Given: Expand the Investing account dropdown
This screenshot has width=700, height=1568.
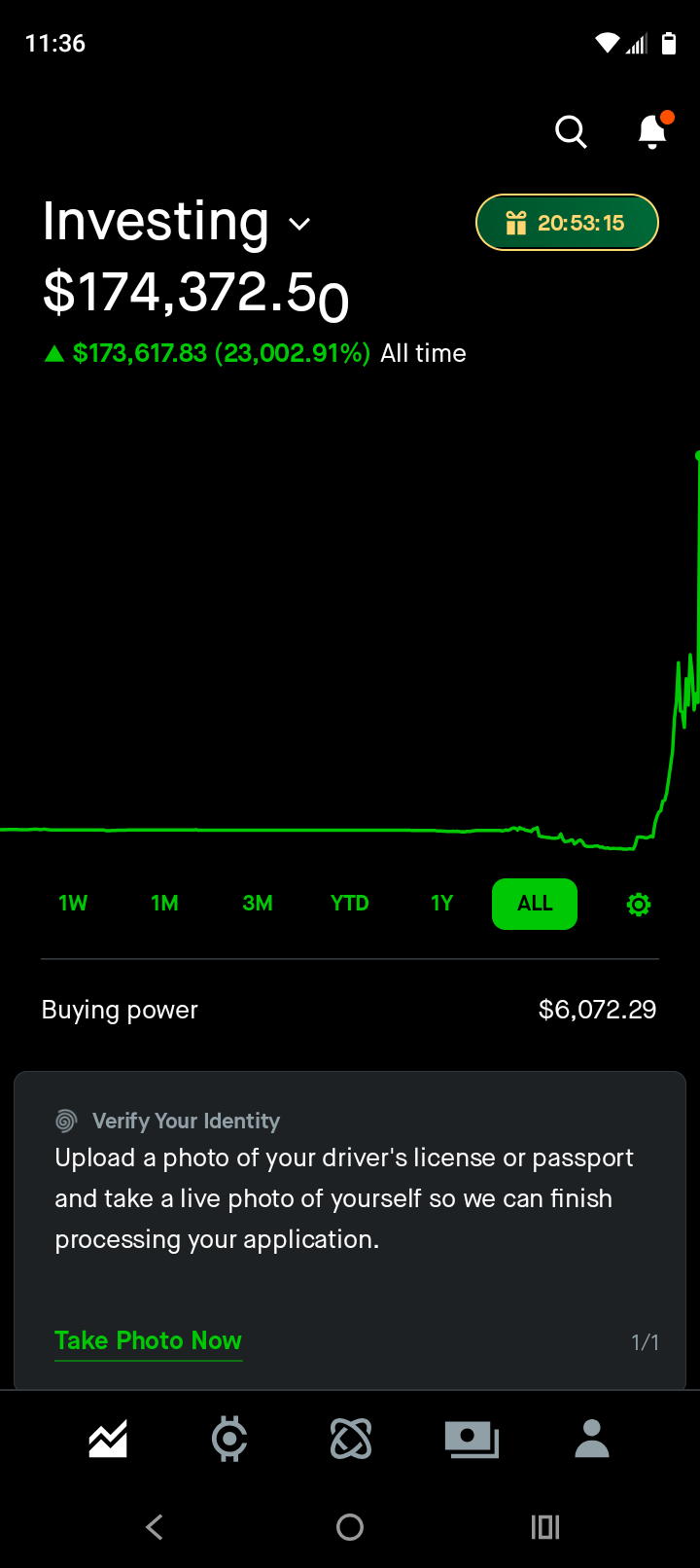Looking at the screenshot, I should click(x=299, y=224).
